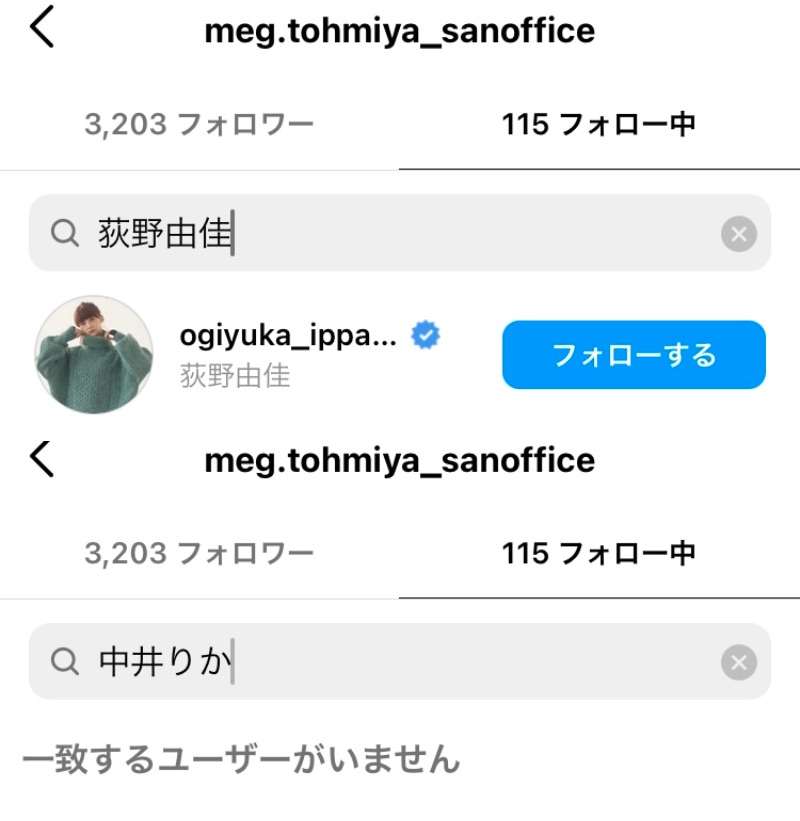800x821 pixels.
Task: Tap the lower meg.tohmiya_sanoffice header text
Action: (x=399, y=459)
